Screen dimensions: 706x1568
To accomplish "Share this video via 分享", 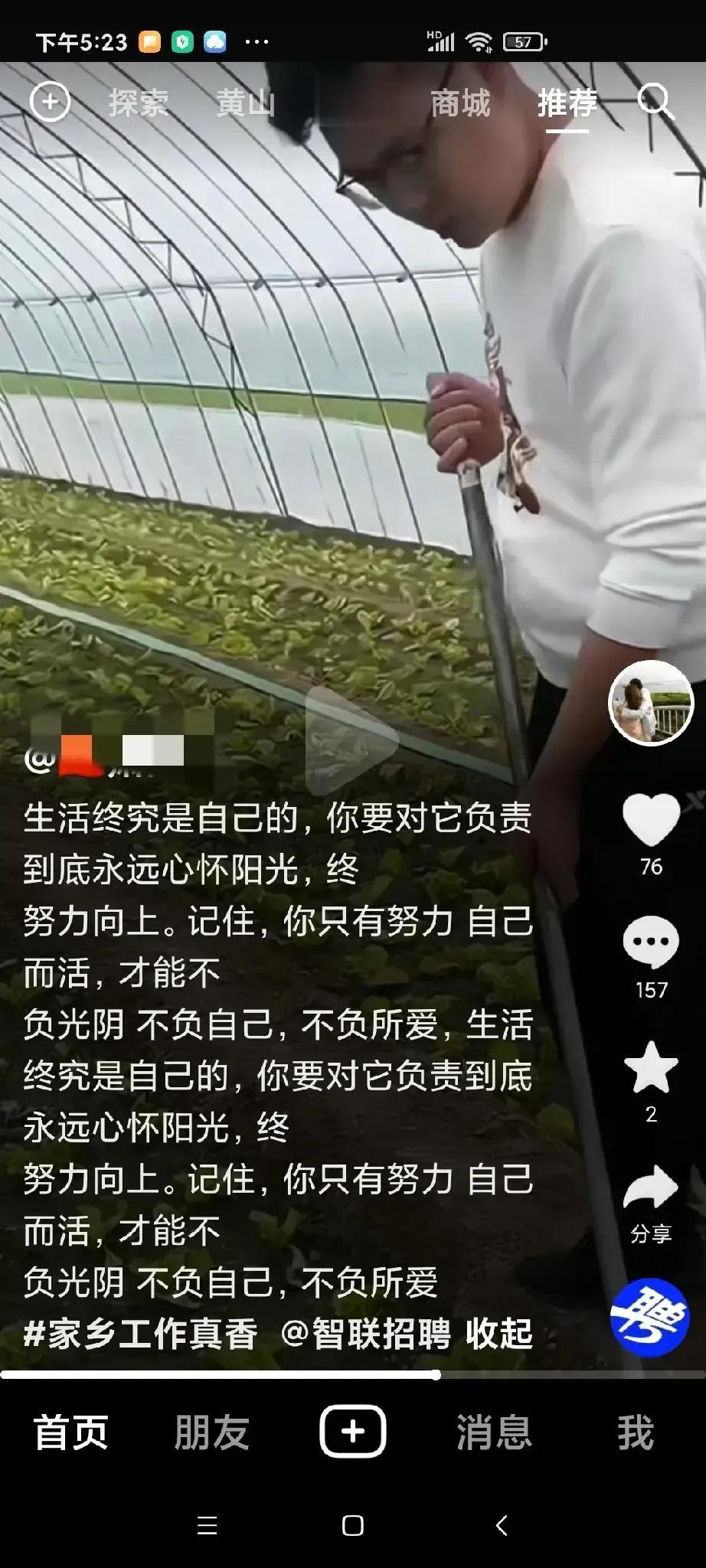I will point(651,1190).
